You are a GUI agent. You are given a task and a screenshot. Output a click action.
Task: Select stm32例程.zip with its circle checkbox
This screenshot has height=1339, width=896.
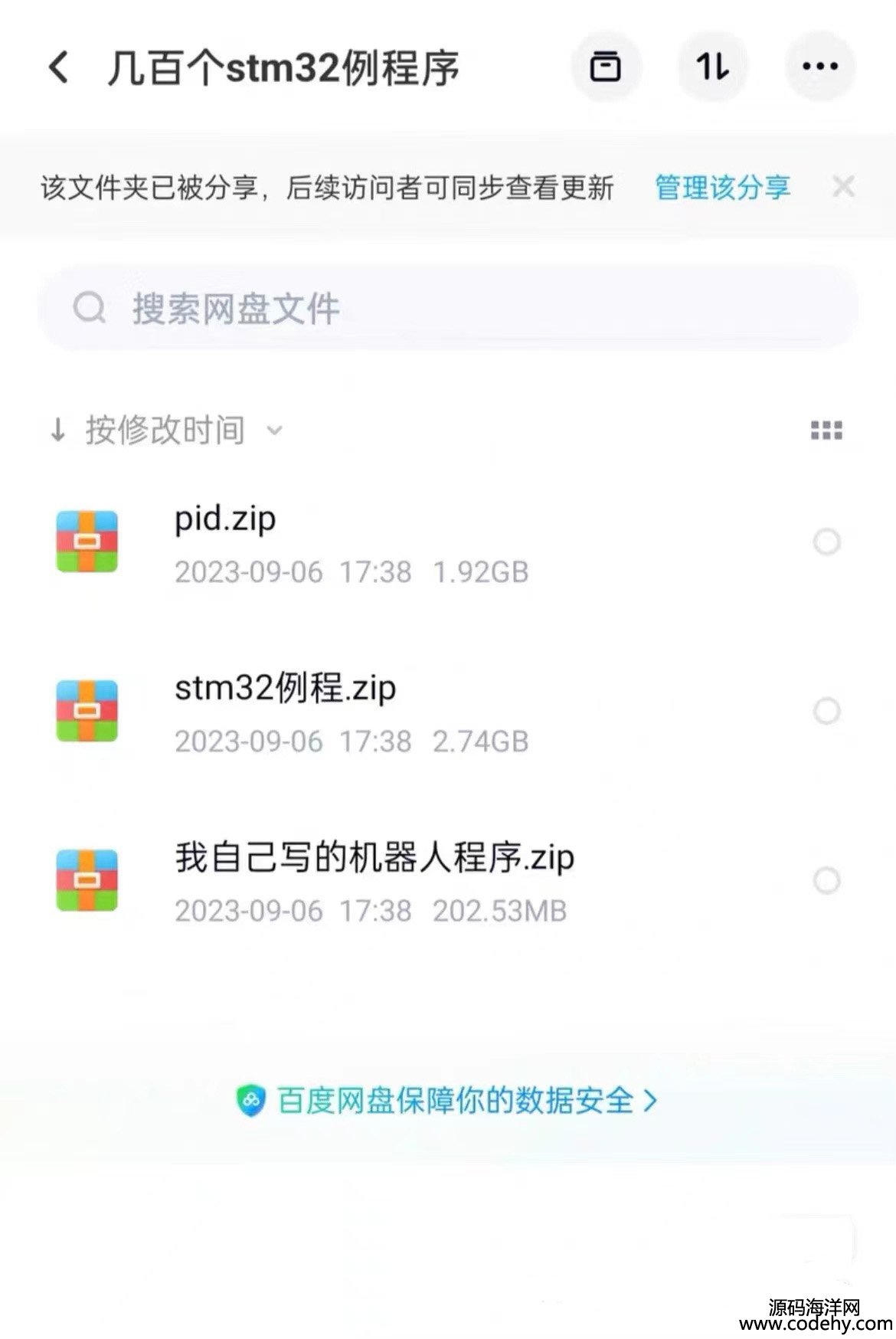coord(826,712)
